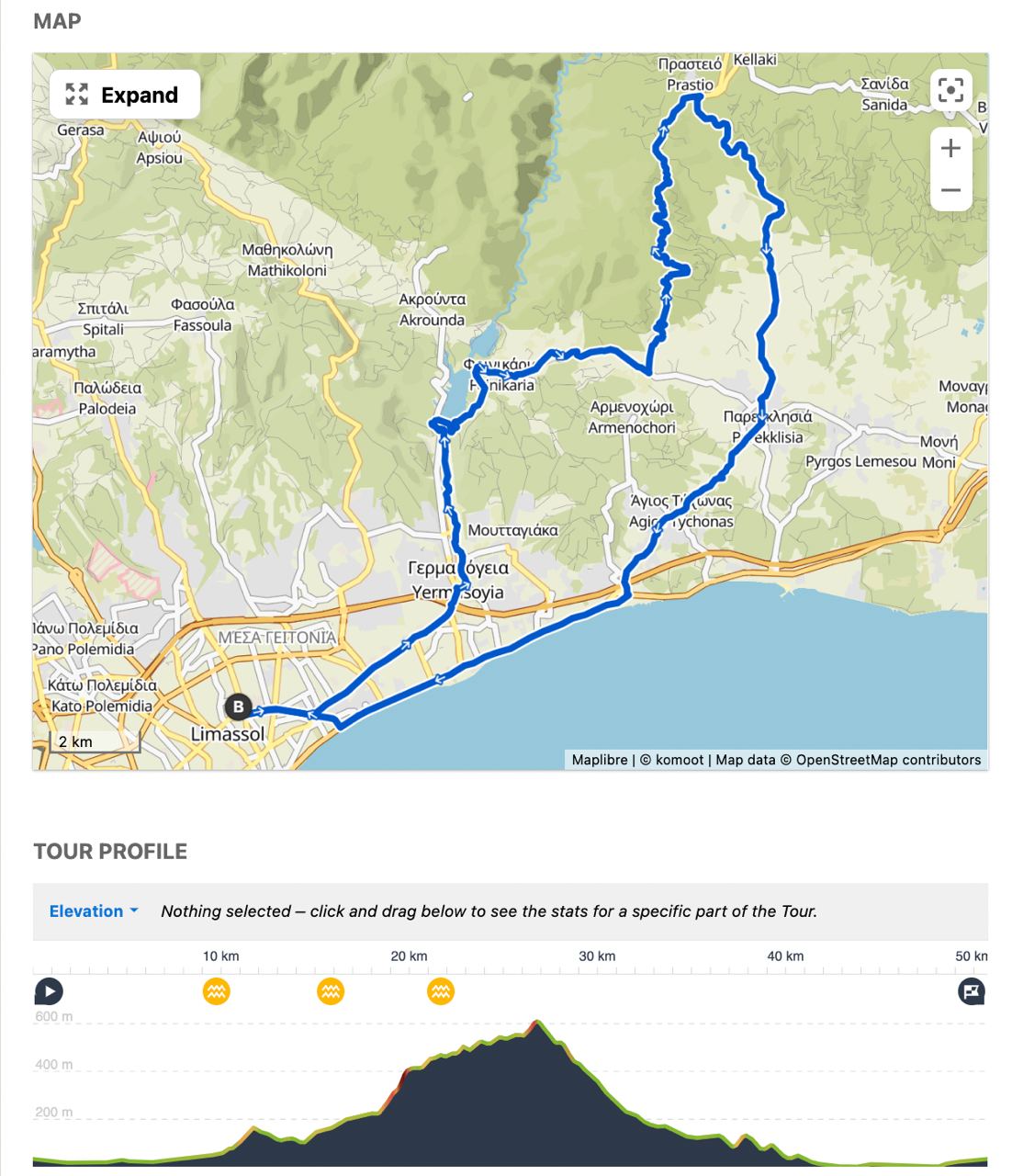Select the waytype marker near 16 km
The image size is (1012, 1176).
coord(331,991)
